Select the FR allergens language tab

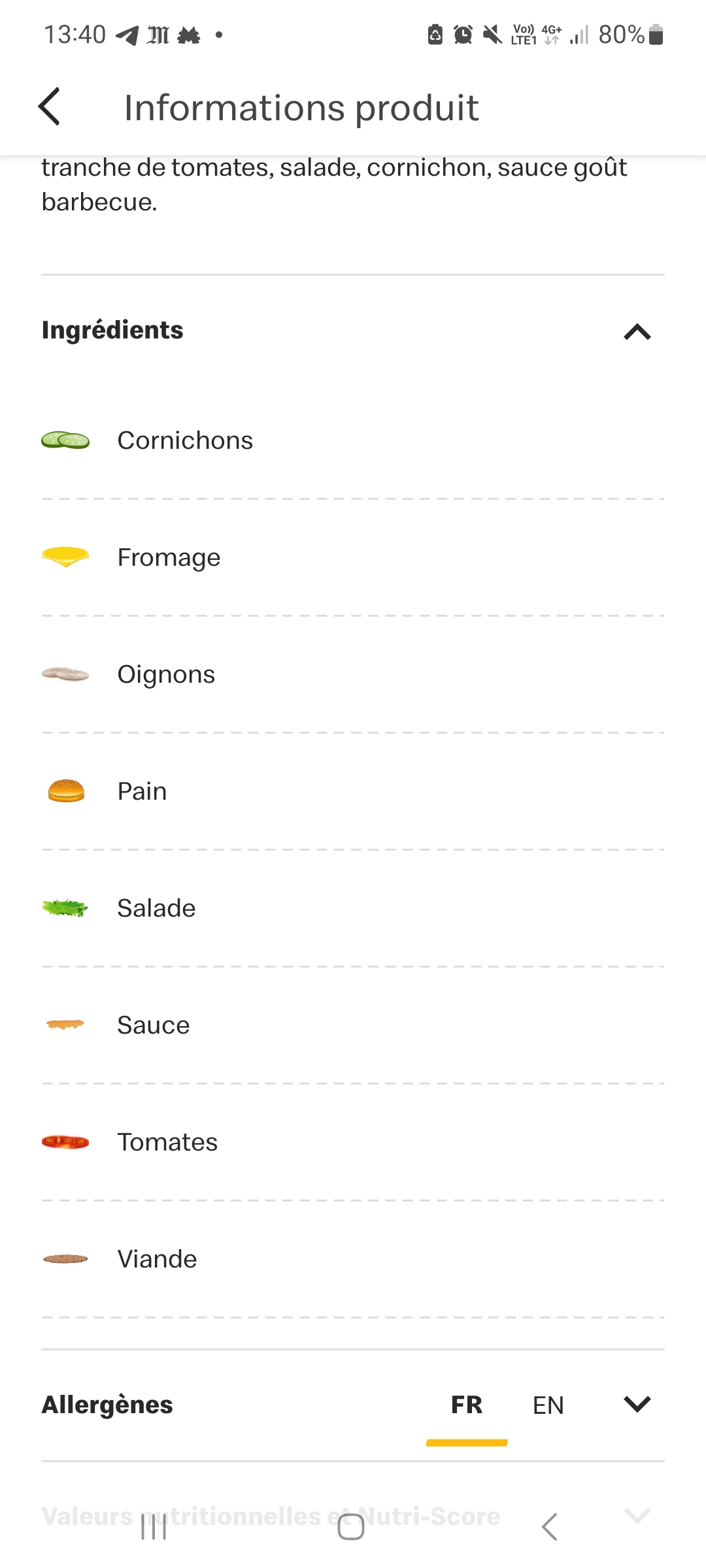coord(467,1405)
